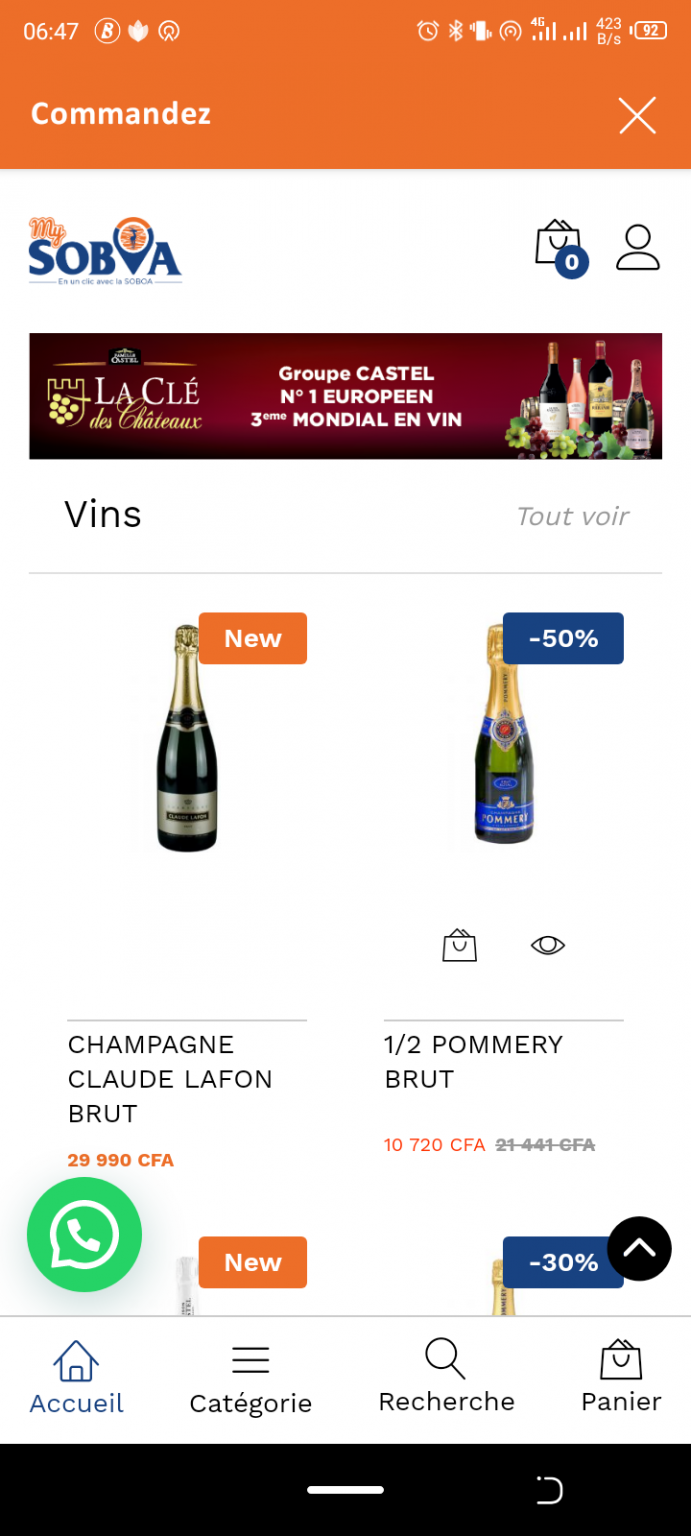Tap Tout voir for Vins
Viewport: 691px width, 1536px height.
click(x=572, y=516)
